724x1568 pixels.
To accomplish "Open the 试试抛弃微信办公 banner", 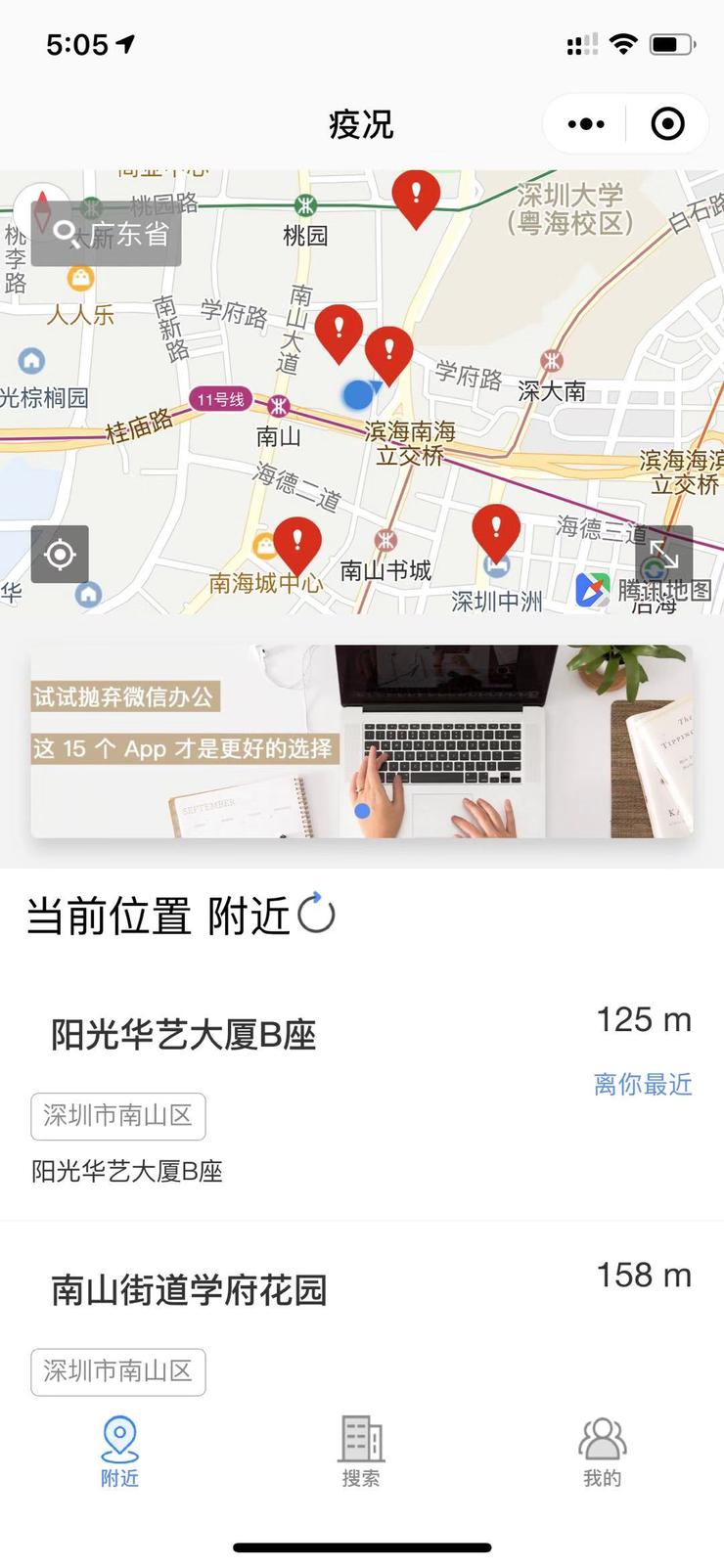I will point(361,740).
